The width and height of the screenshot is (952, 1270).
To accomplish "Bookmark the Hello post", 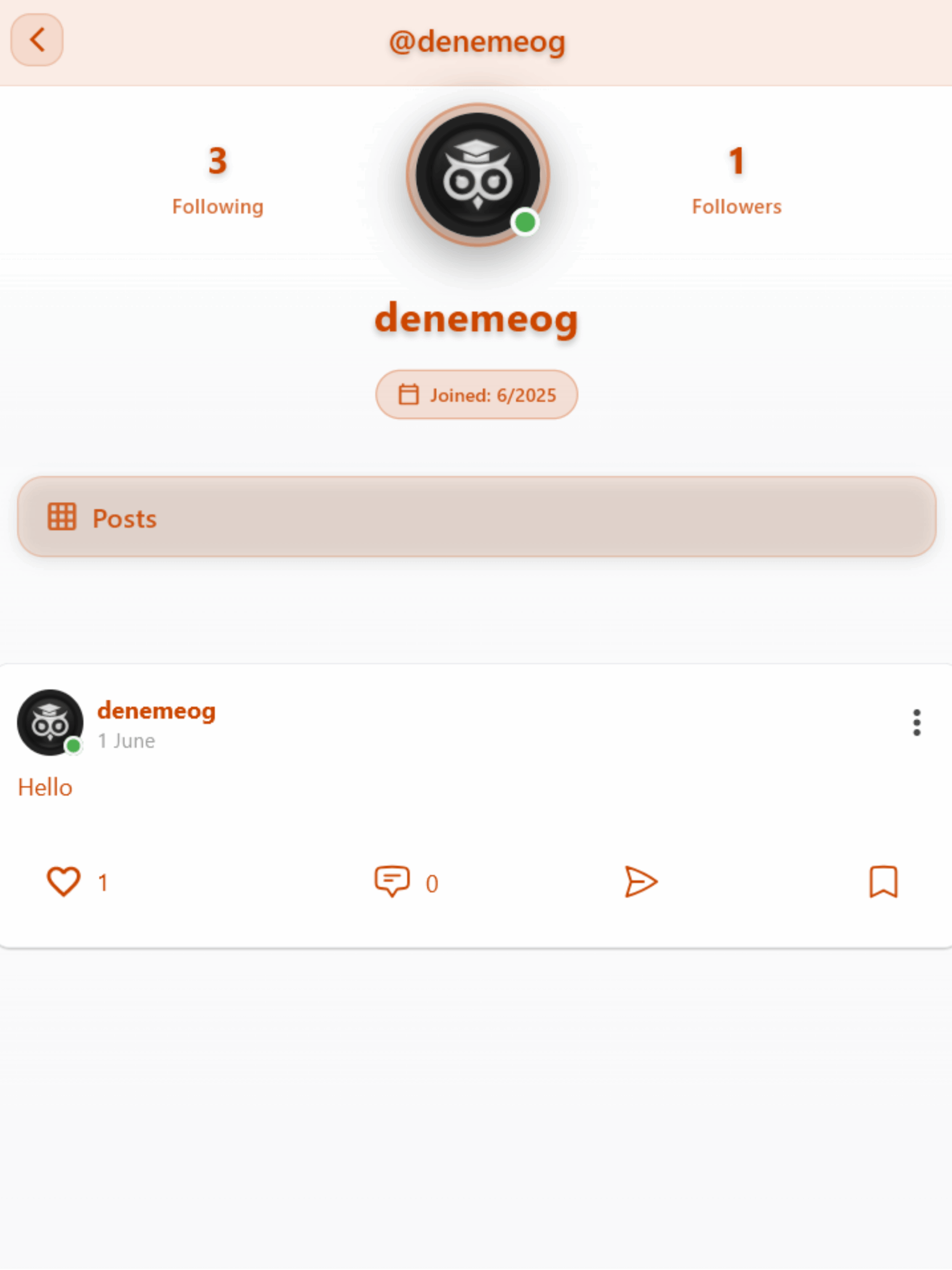I will [883, 881].
